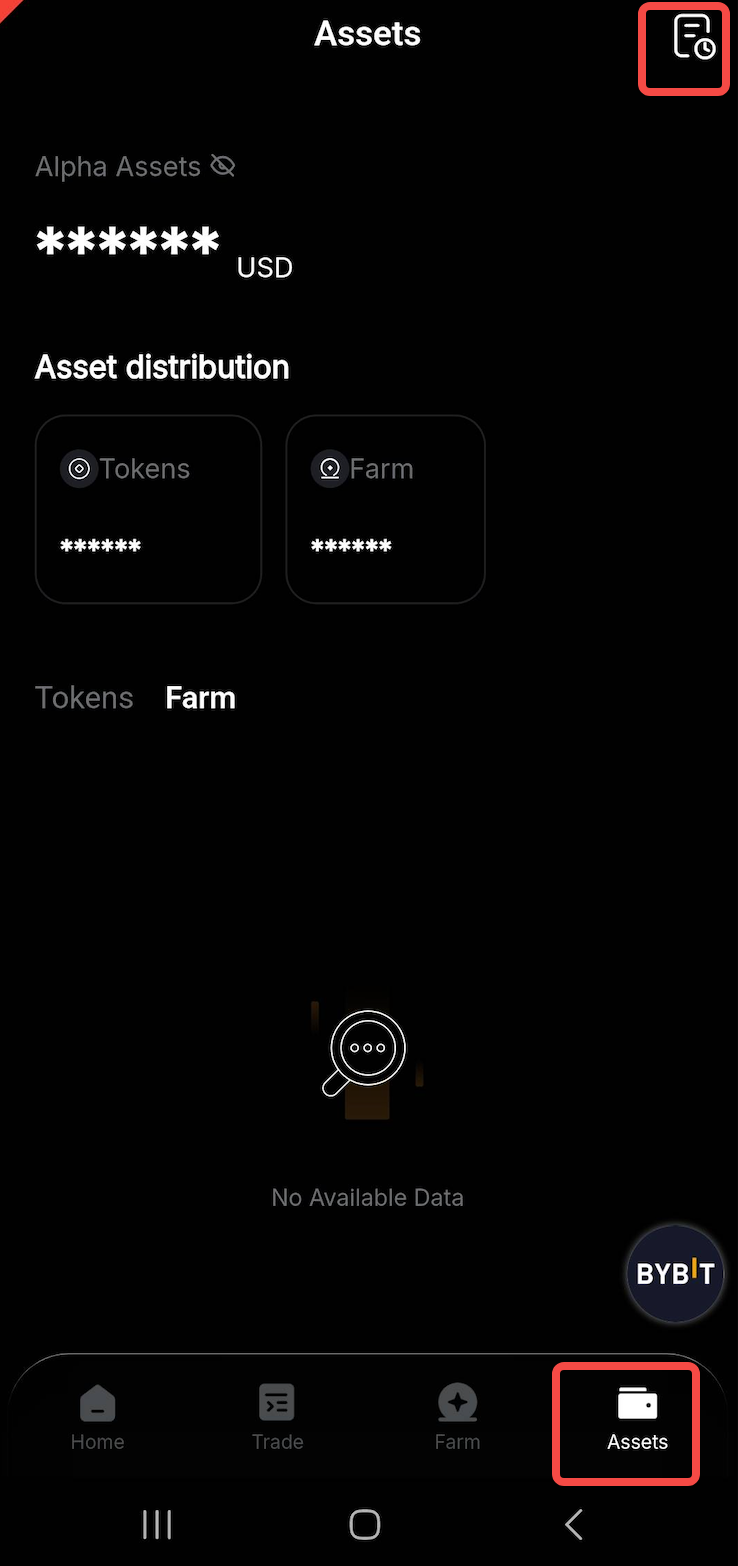The image size is (738, 1566).
Task: Toggle visibility of Alpha Assets balance
Action: point(222,166)
